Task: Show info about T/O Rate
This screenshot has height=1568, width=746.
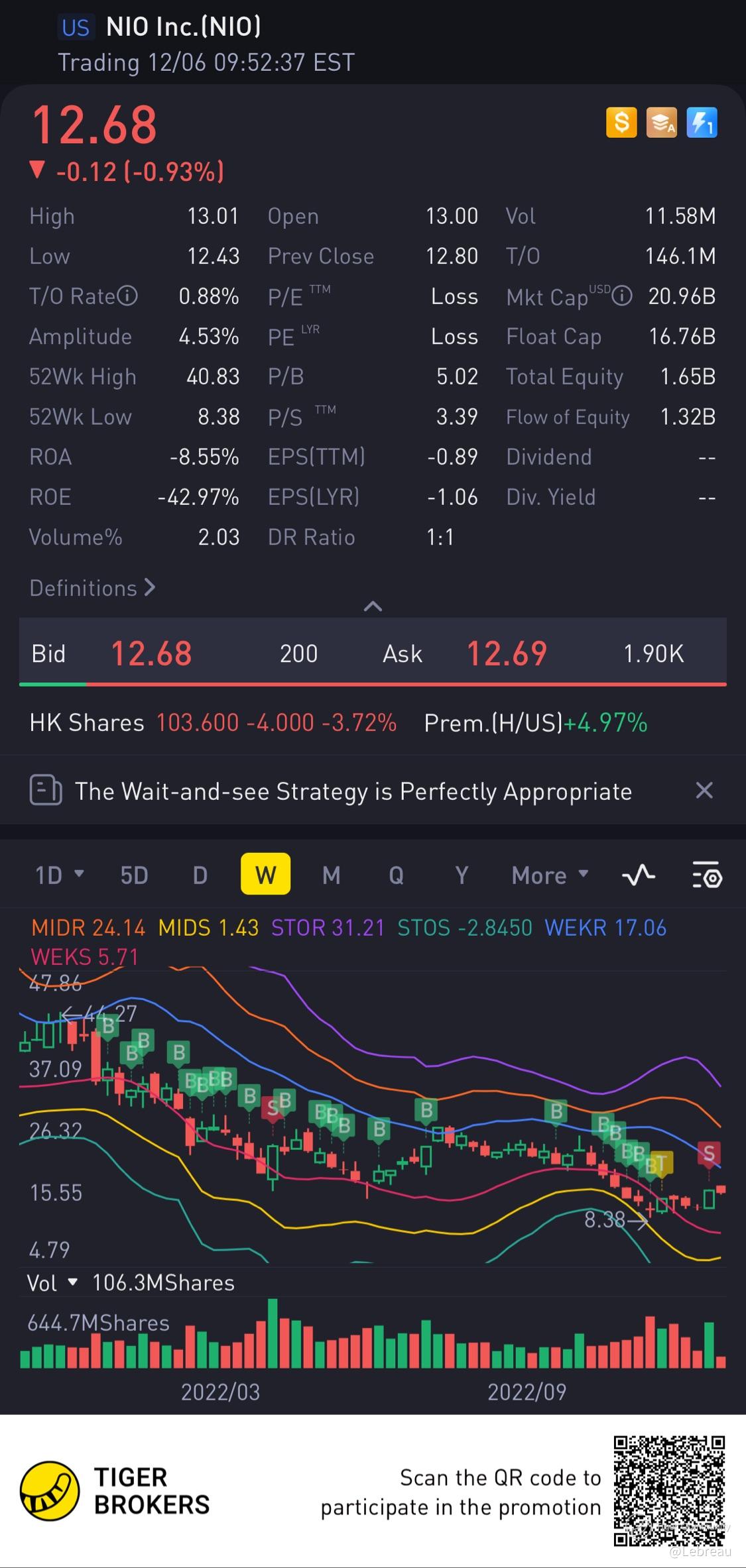Action: click(x=127, y=296)
